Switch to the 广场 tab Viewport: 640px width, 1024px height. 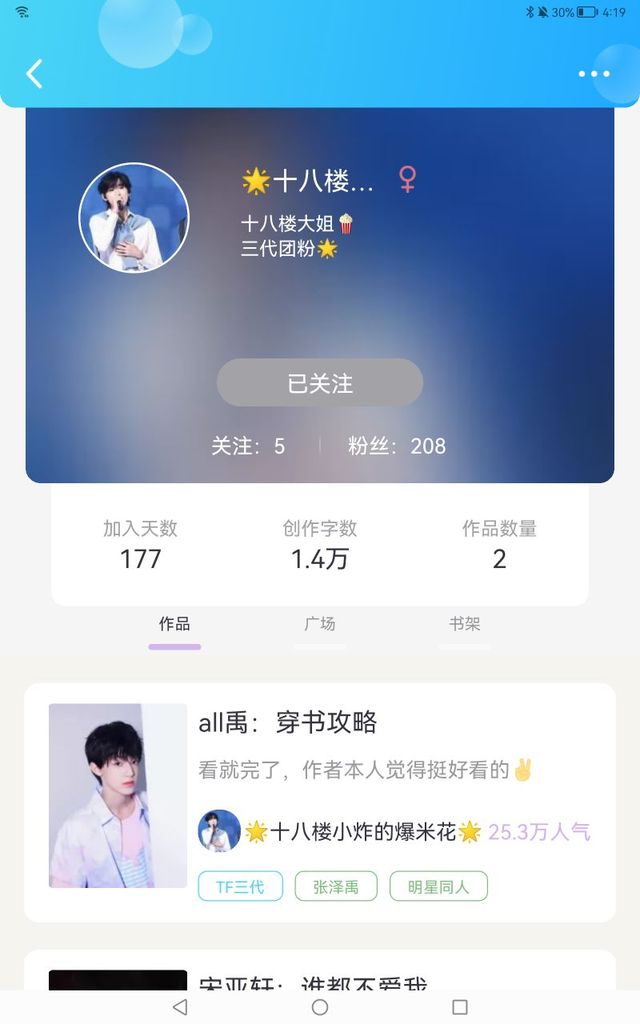coord(320,624)
